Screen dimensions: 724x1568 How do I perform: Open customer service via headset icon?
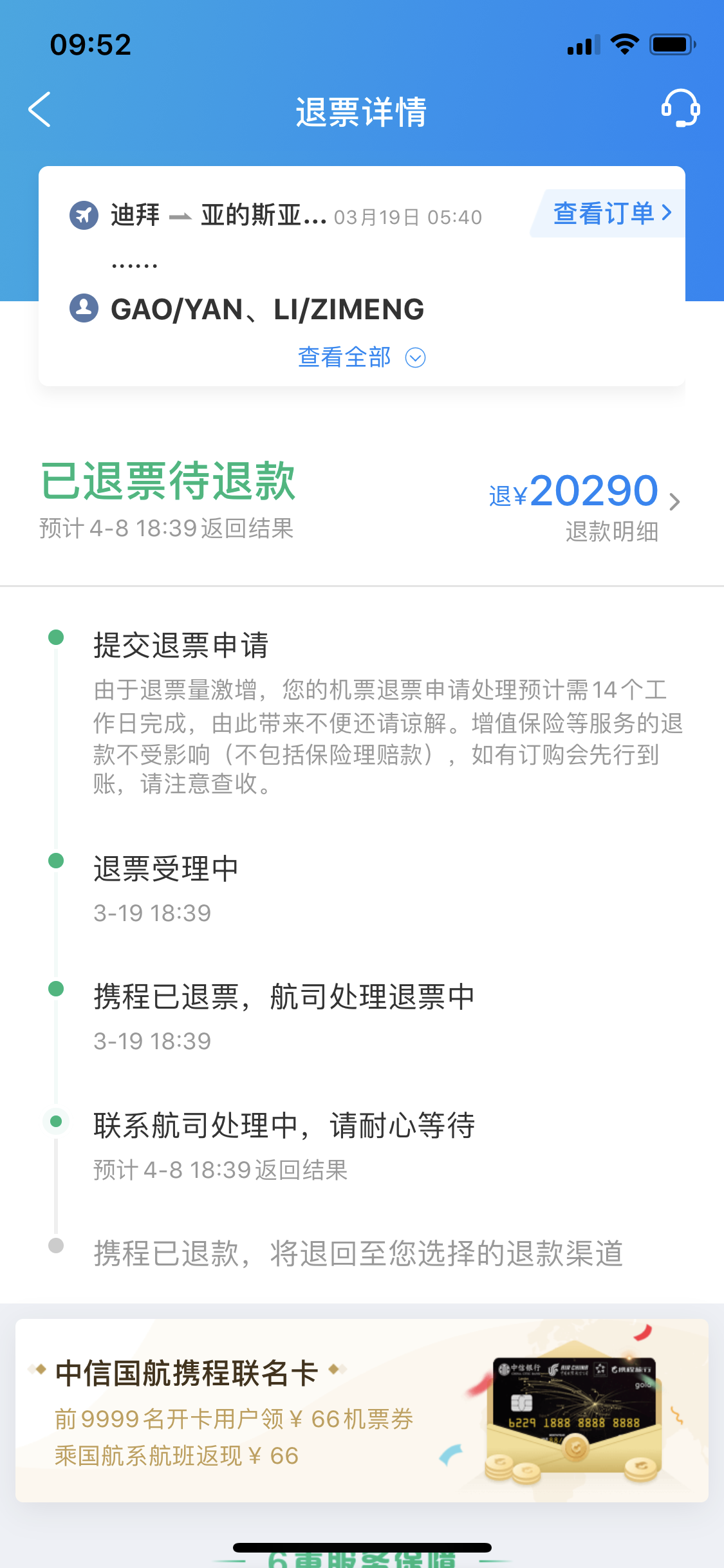[682, 109]
